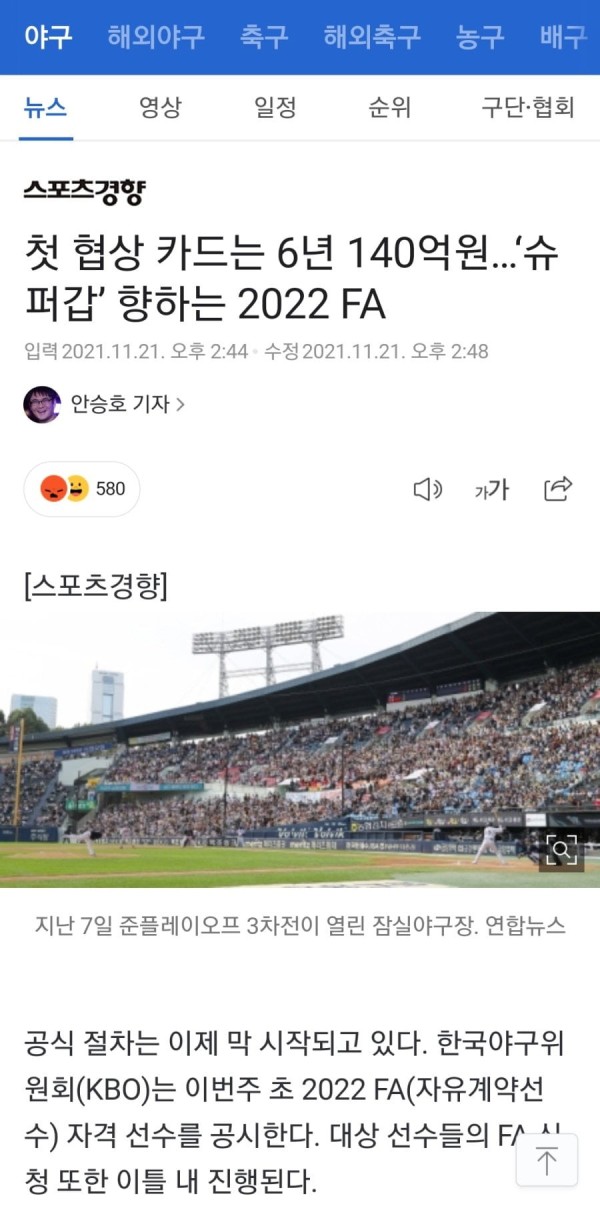
Task: Open the 스포츠경향 publisher page
Action: pyautogui.click(x=84, y=192)
